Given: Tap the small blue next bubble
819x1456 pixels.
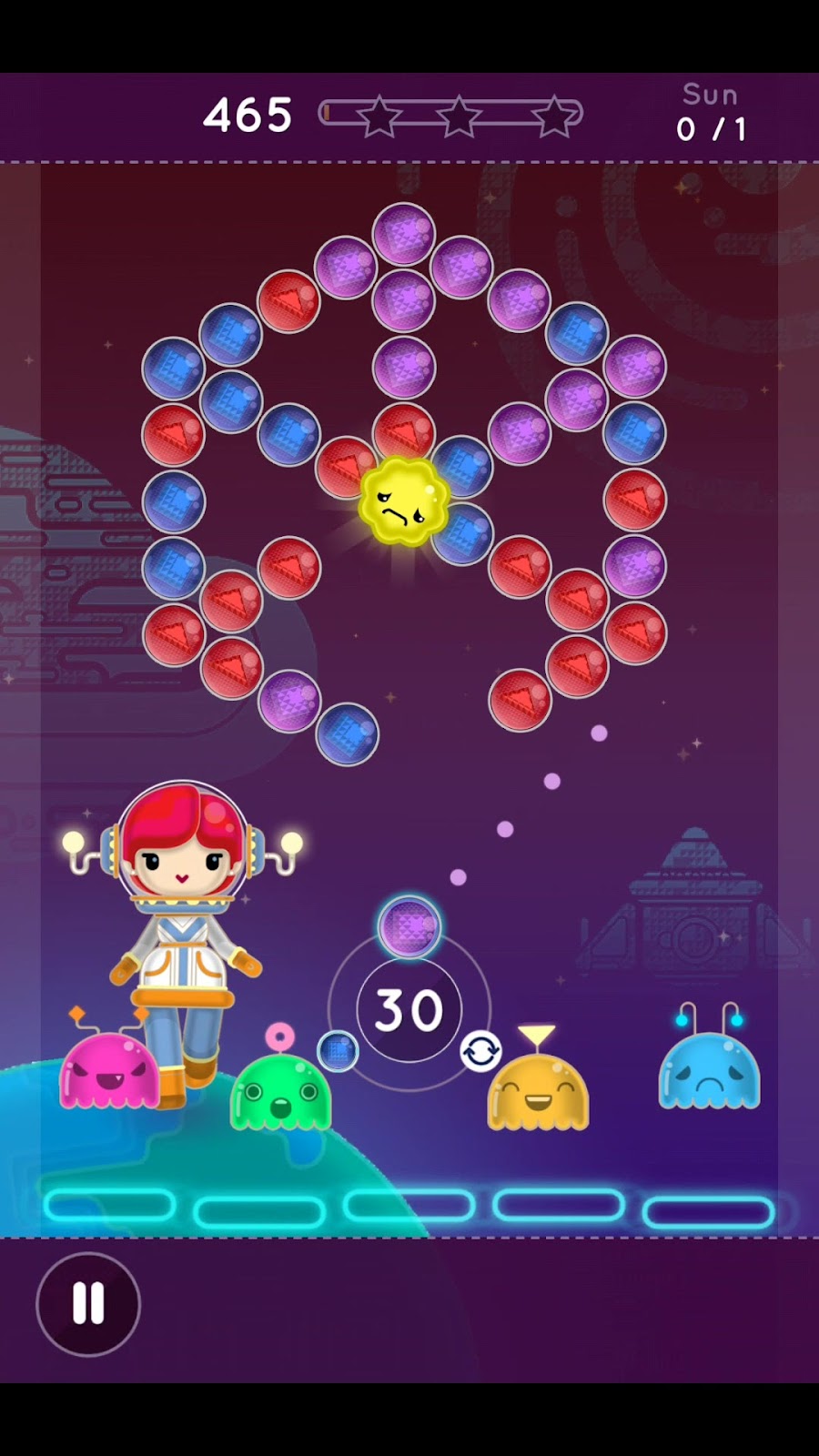Looking at the screenshot, I should (x=338, y=1051).
